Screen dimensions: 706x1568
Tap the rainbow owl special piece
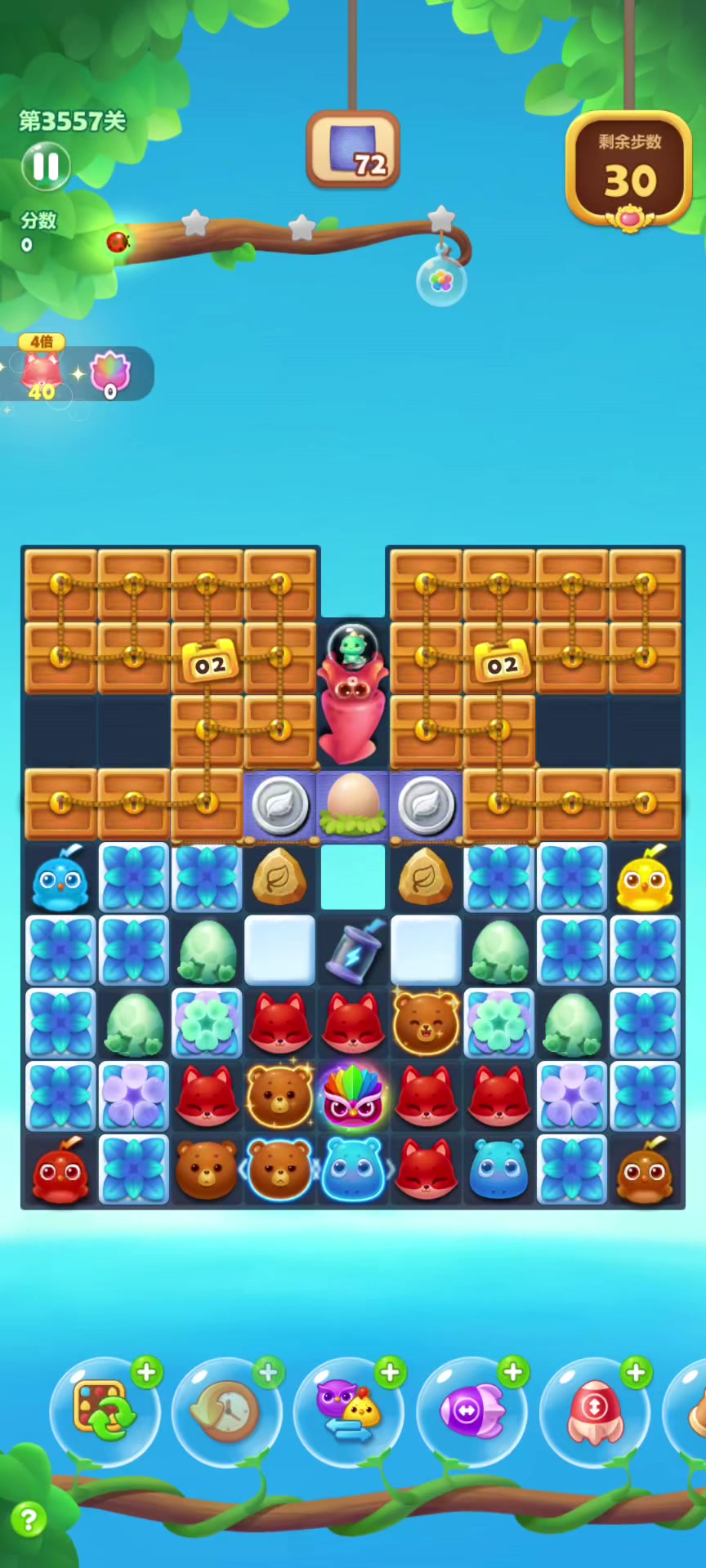pyautogui.click(x=352, y=1097)
